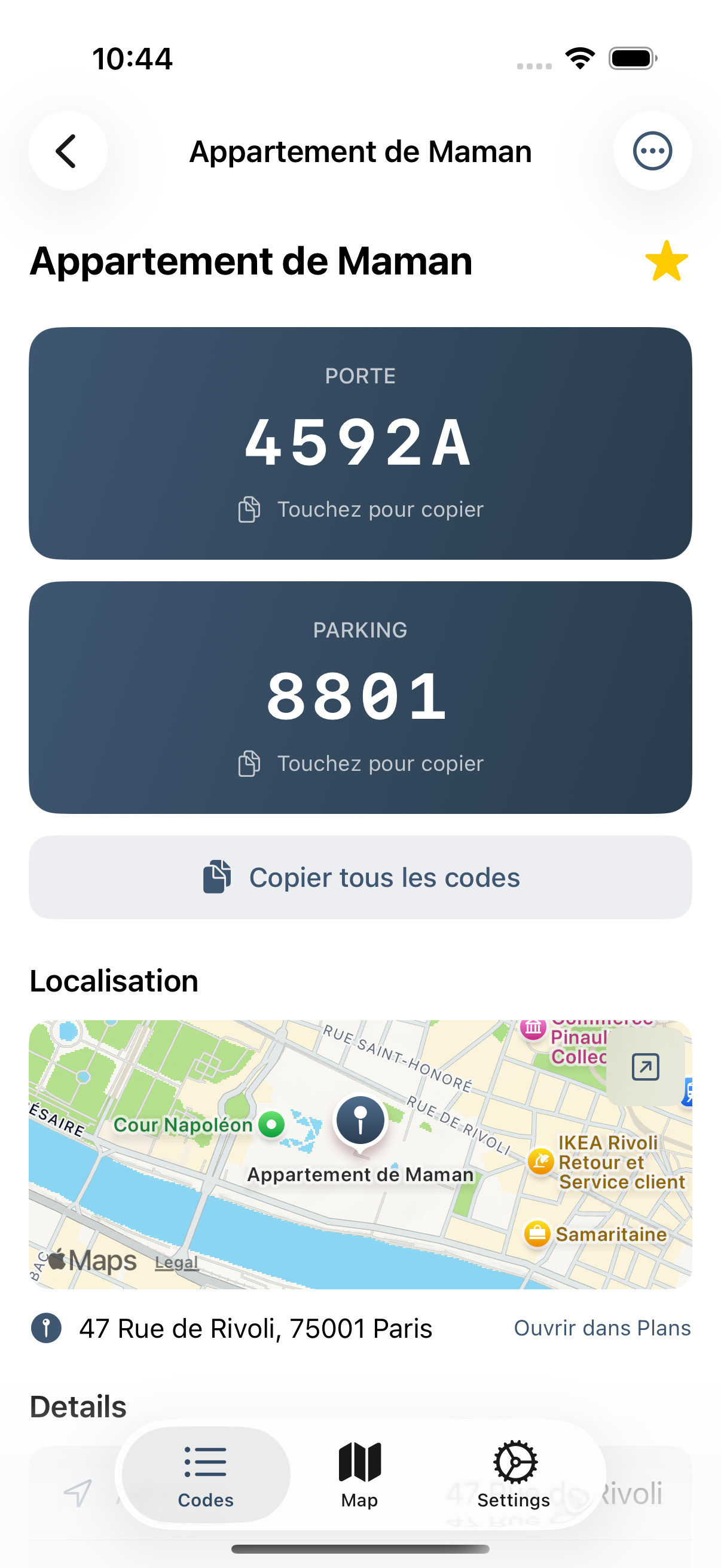Tap the location pin icon beside the address
Screen dimensions: 721x1568
45,1328
